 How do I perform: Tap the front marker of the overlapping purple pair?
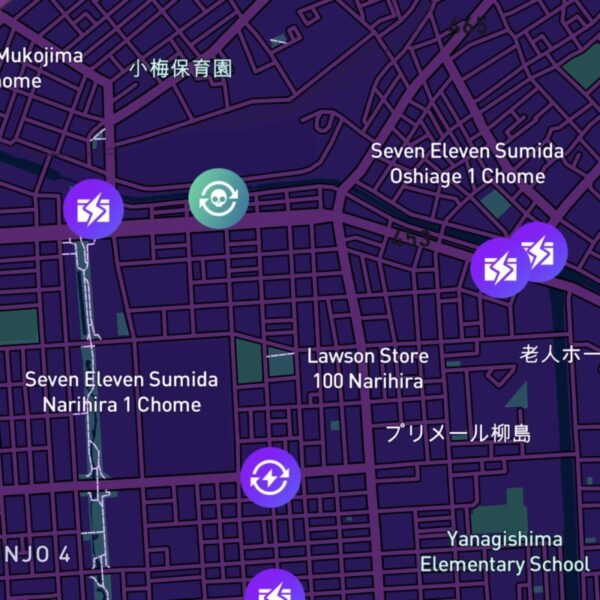pos(500,268)
